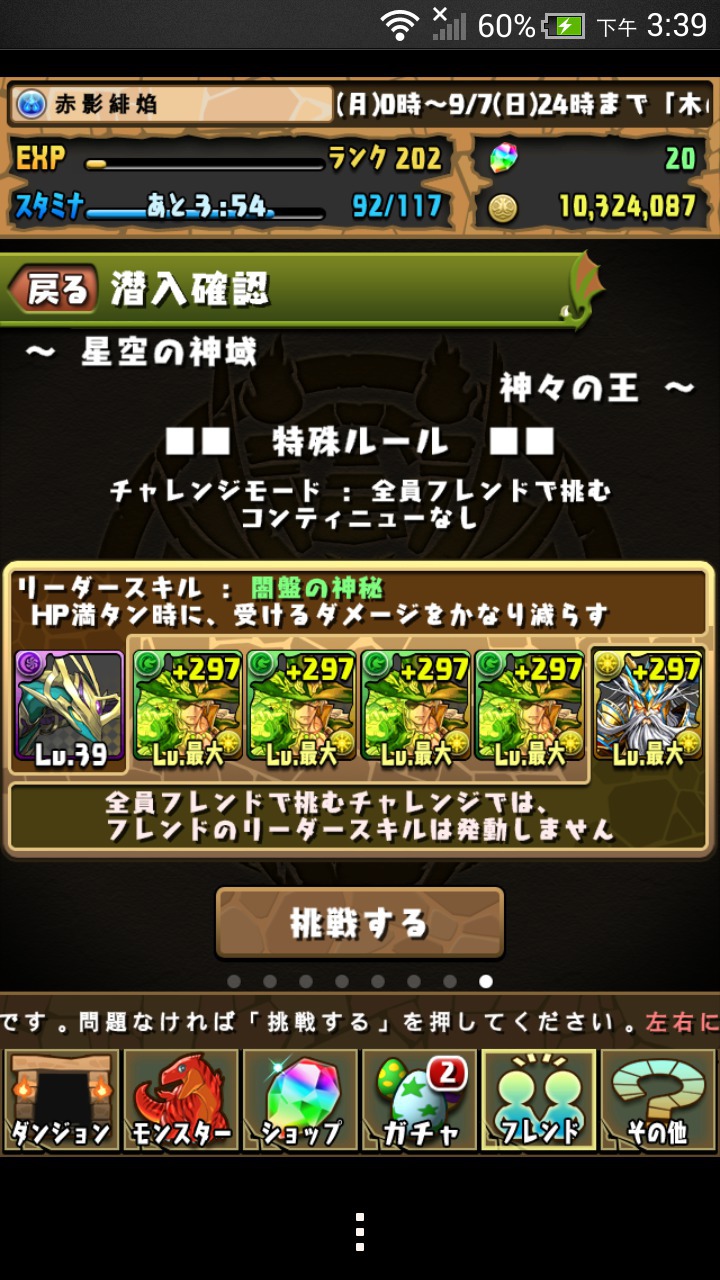
Task: Open the ダンジョン tab
Action: 61,1100
